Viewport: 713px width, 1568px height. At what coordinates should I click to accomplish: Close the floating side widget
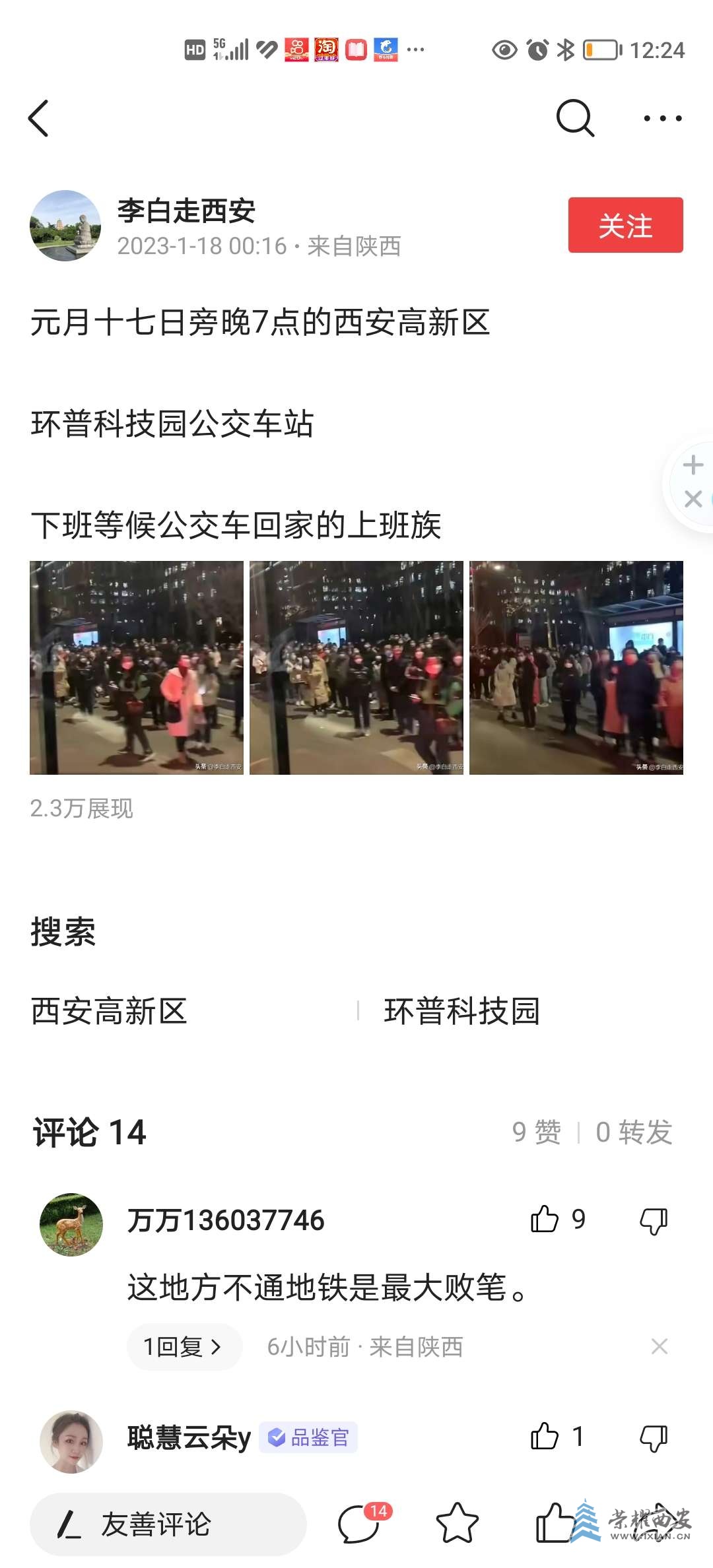[693, 499]
